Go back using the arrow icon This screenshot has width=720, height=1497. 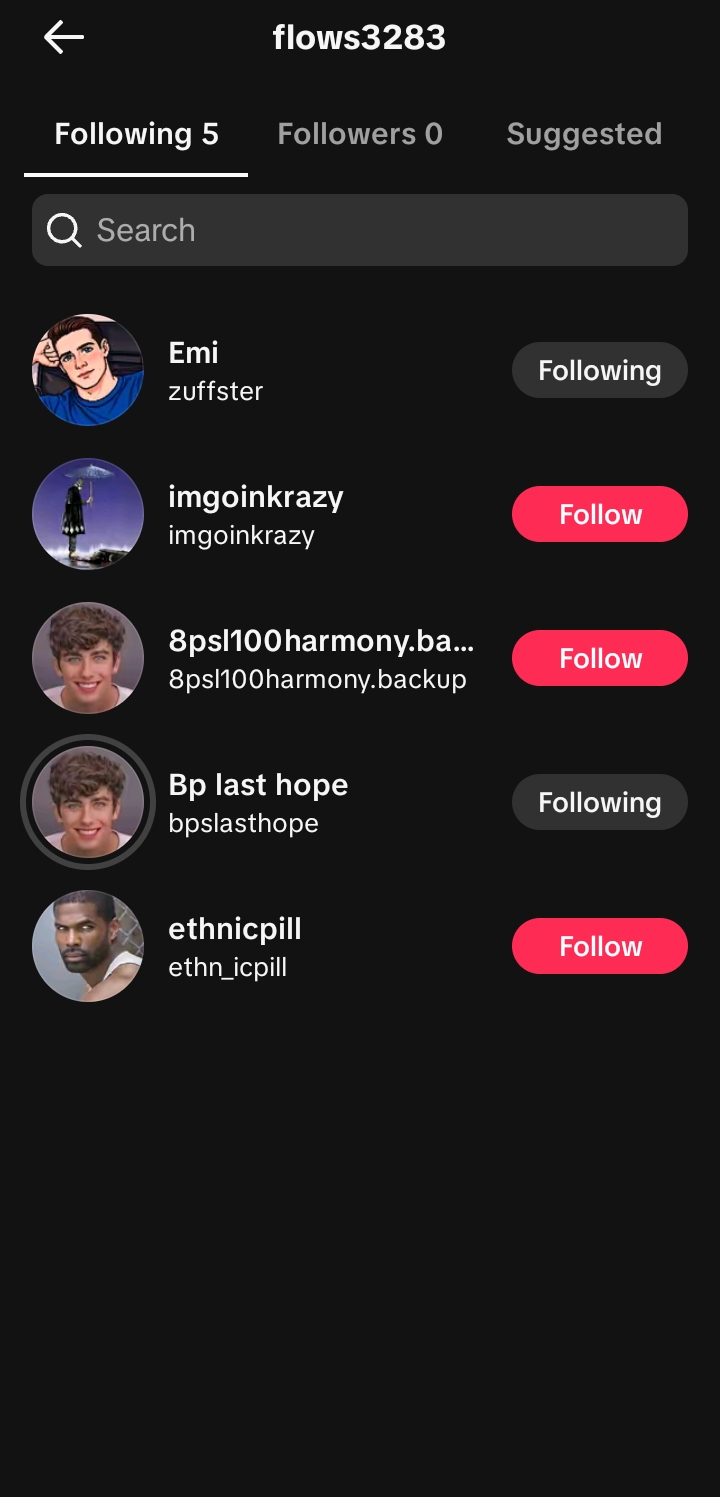64,38
